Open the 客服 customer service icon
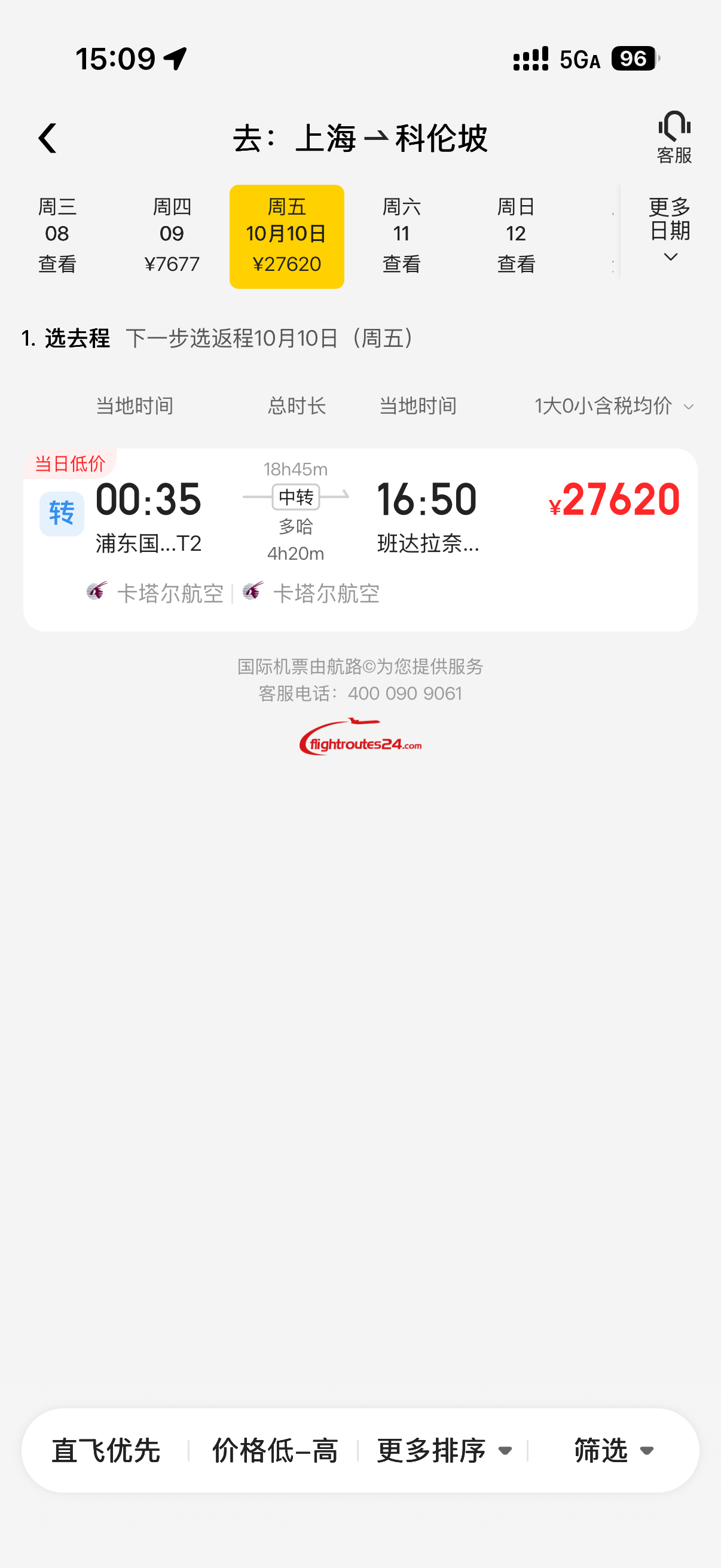 click(x=674, y=138)
